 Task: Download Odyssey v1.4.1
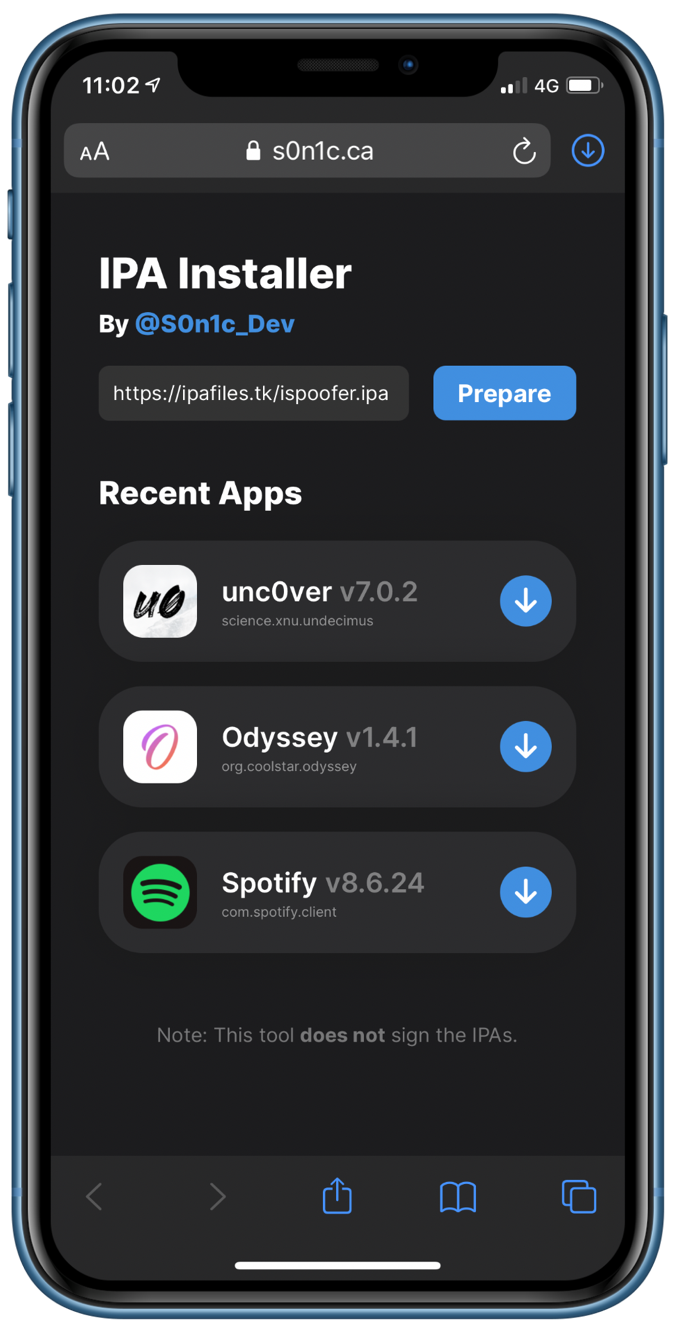pyautogui.click(x=525, y=746)
